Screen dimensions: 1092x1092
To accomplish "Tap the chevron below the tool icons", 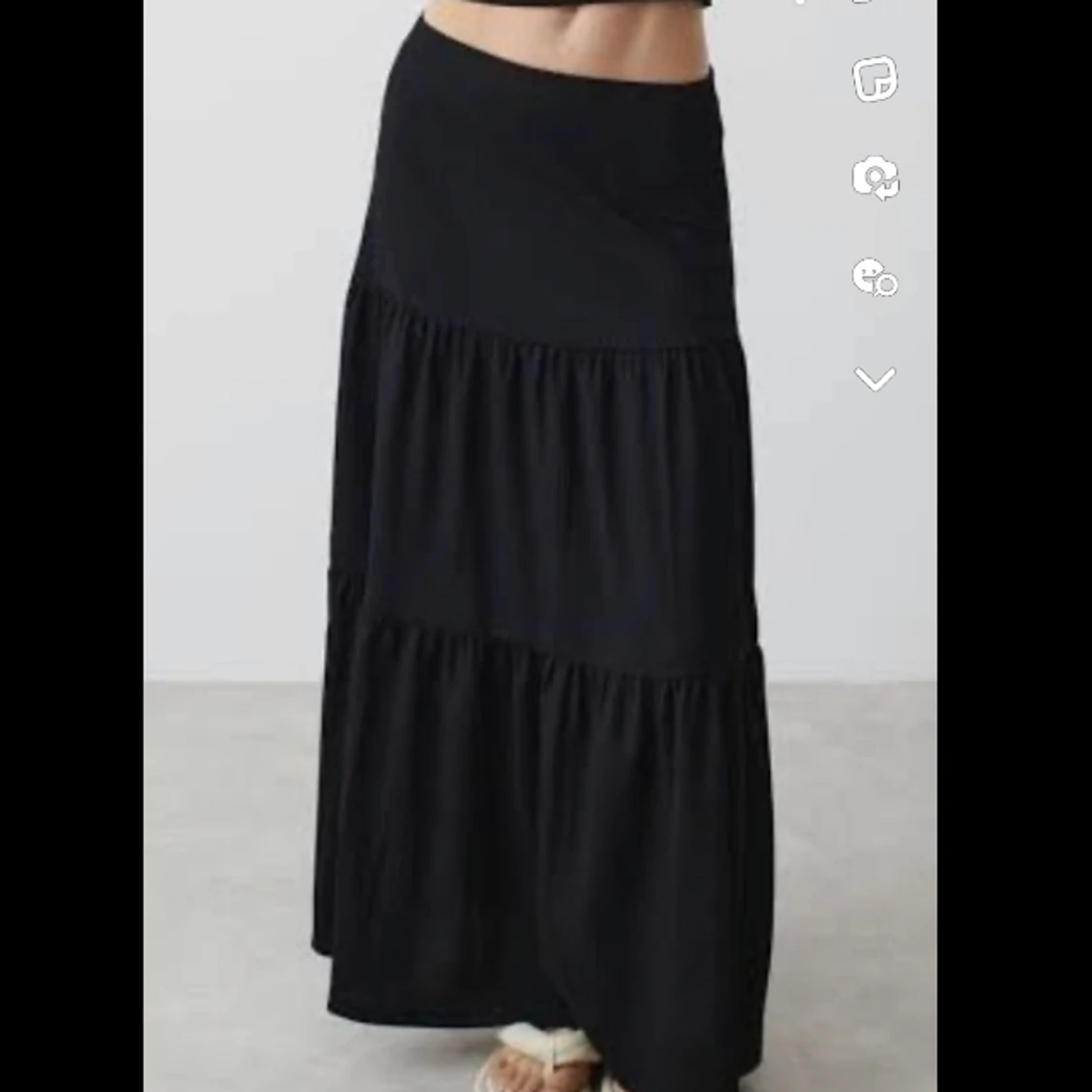I will click(875, 379).
